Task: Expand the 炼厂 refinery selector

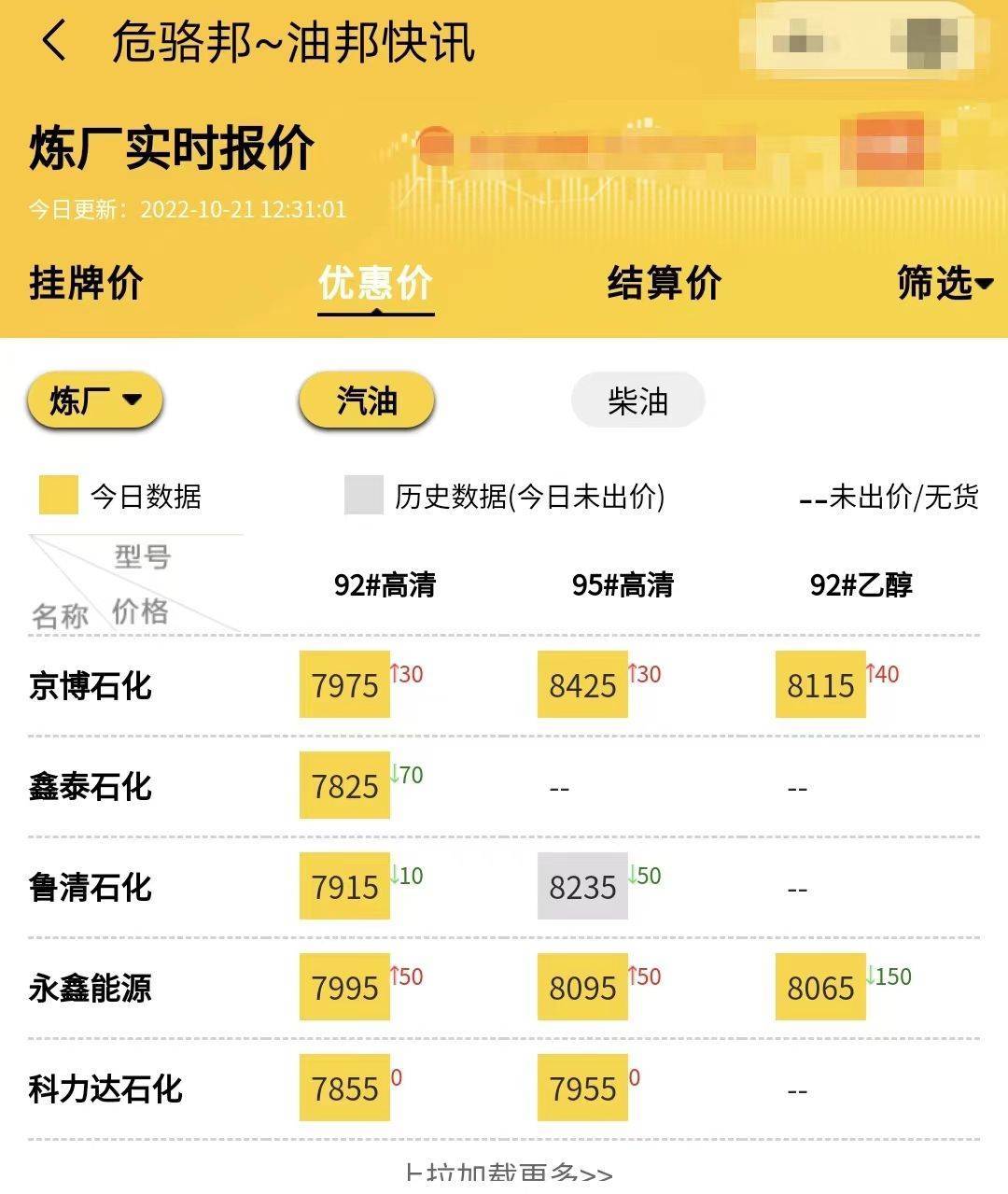Action: 93,400
